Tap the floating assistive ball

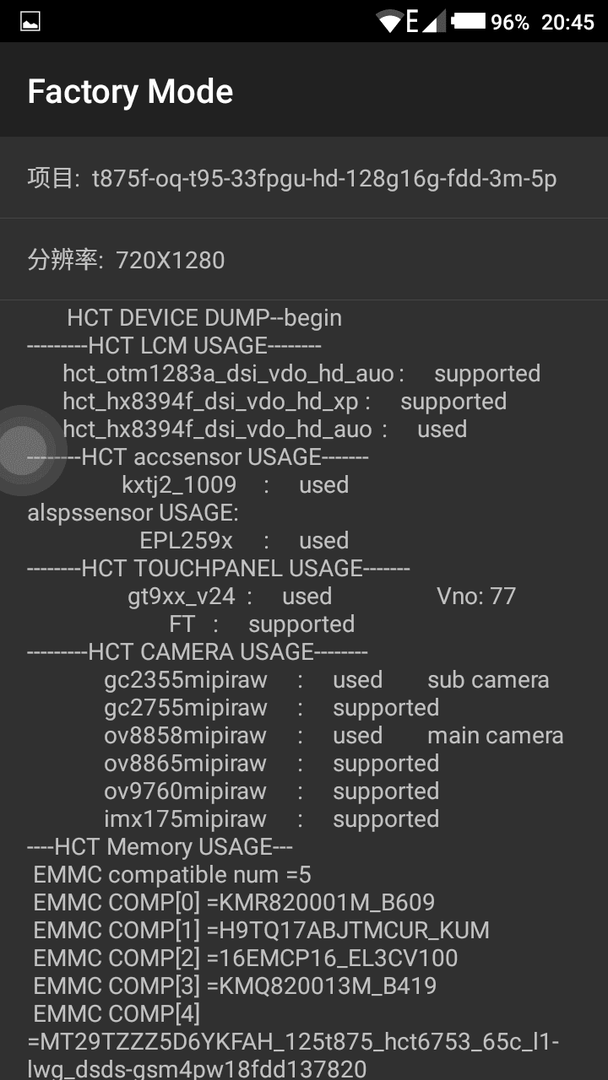click(20, 451)
